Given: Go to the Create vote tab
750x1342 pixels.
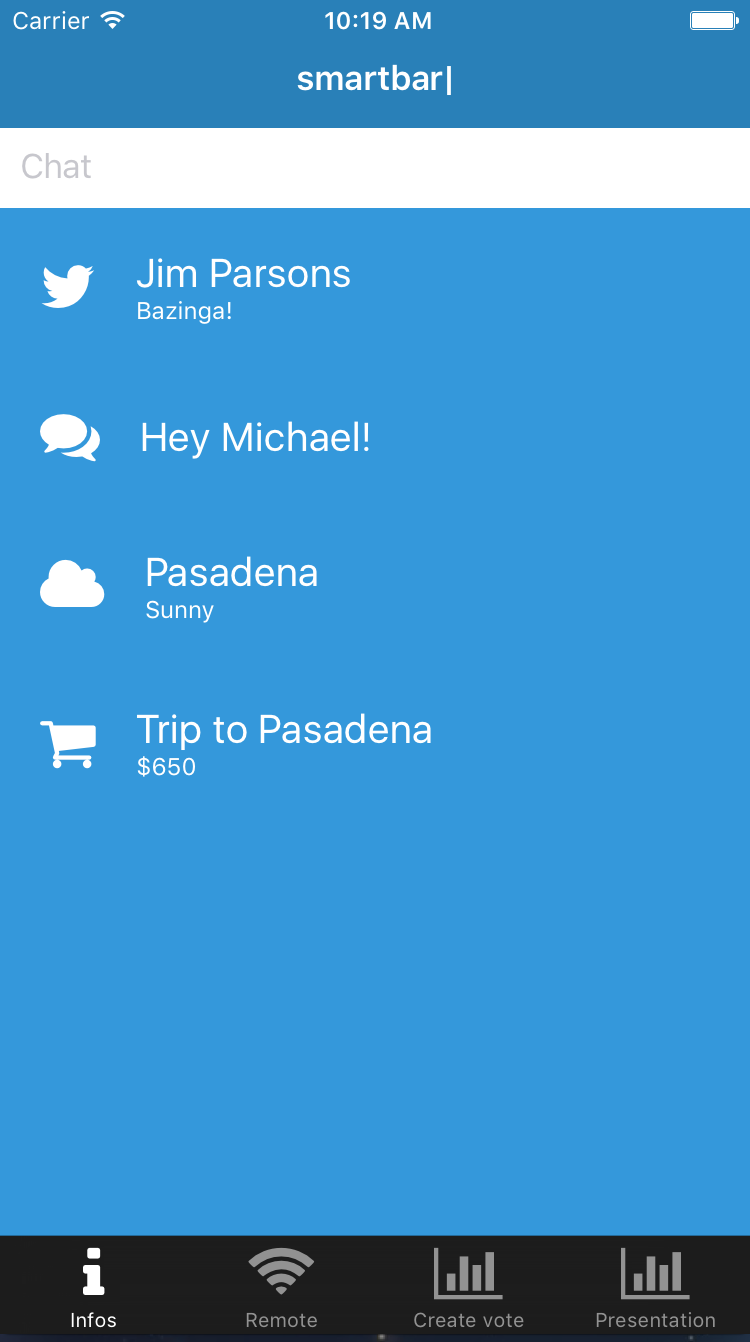Looking at the screenshot, I should [468, 1288].
